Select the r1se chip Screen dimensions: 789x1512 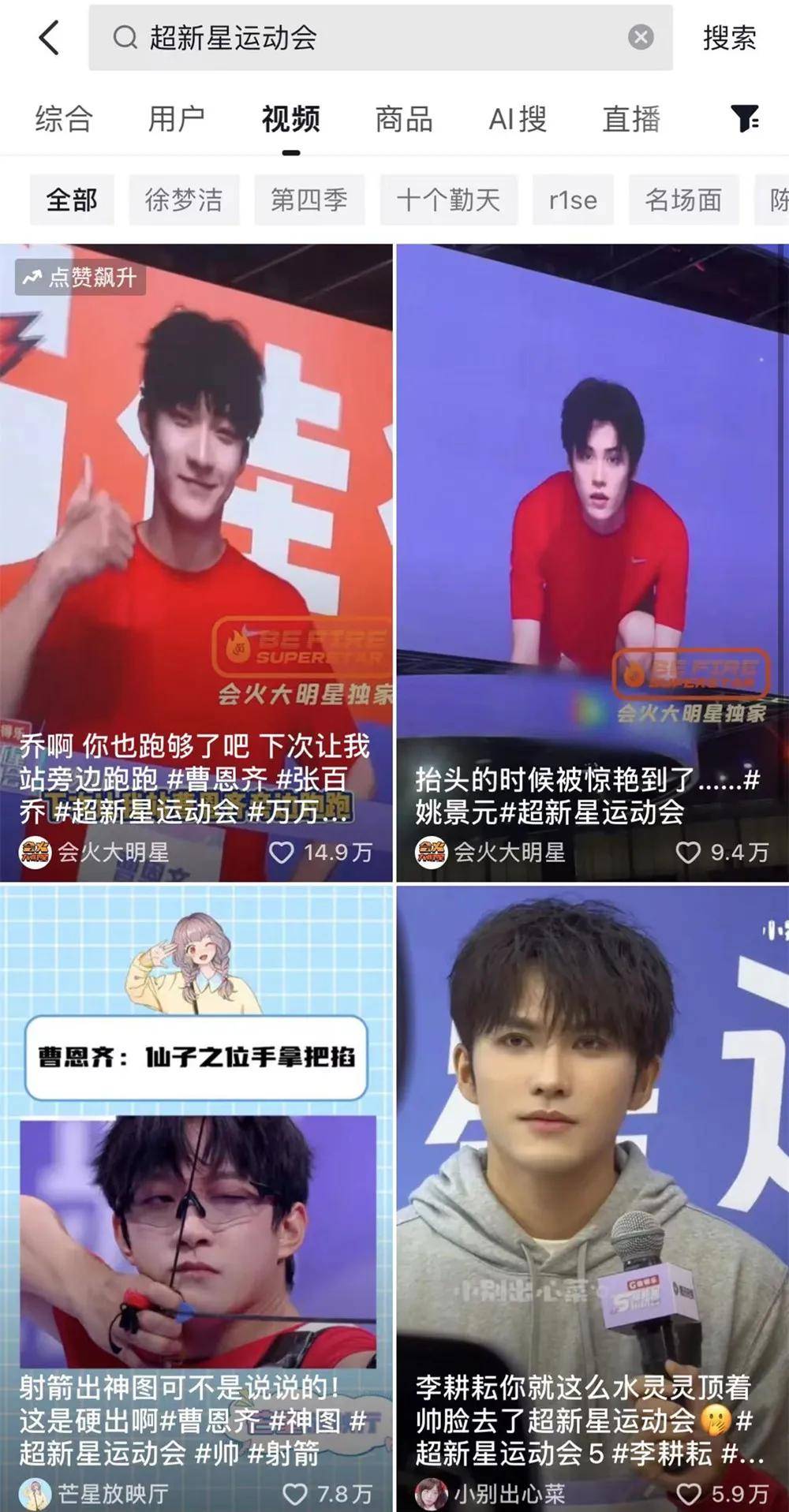573,200
